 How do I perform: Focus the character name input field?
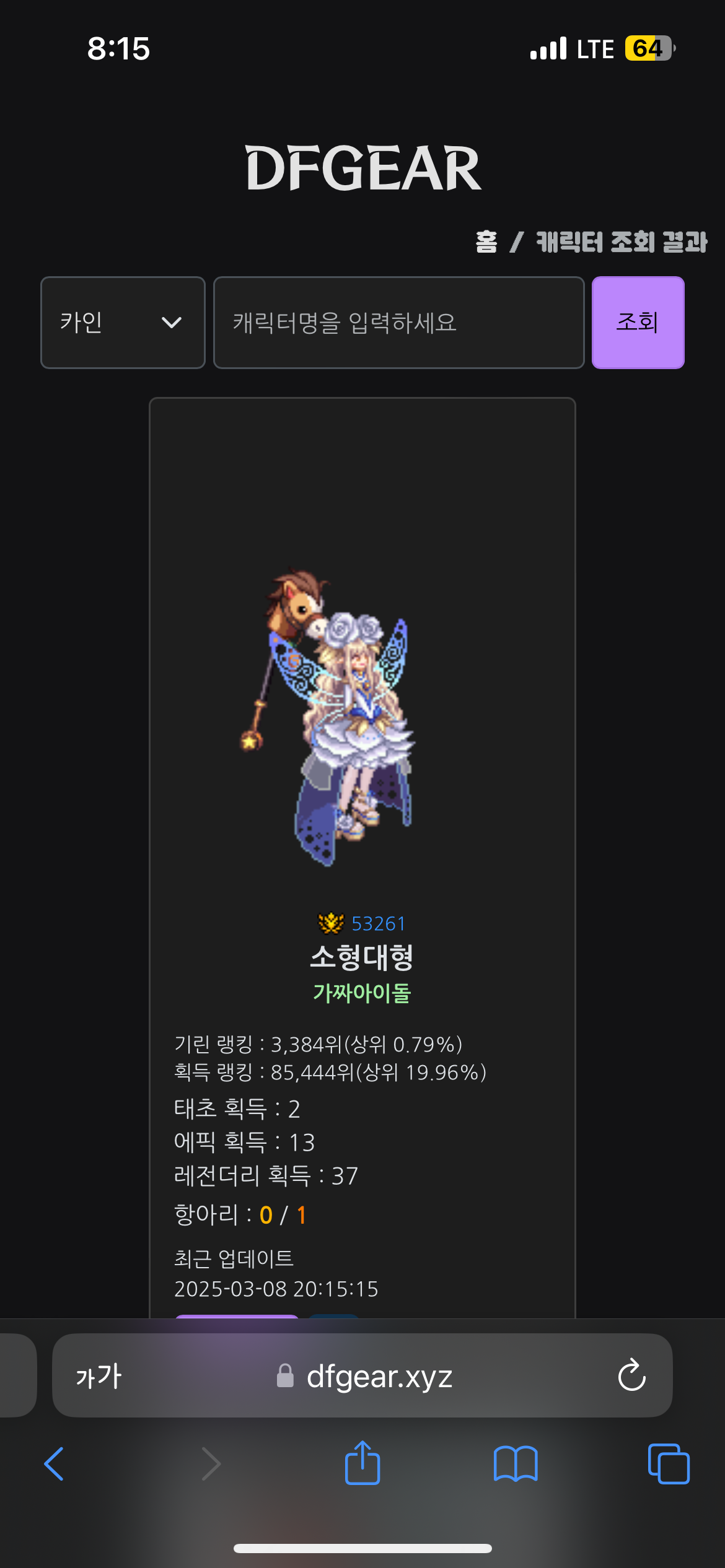[x=398, y=323]
